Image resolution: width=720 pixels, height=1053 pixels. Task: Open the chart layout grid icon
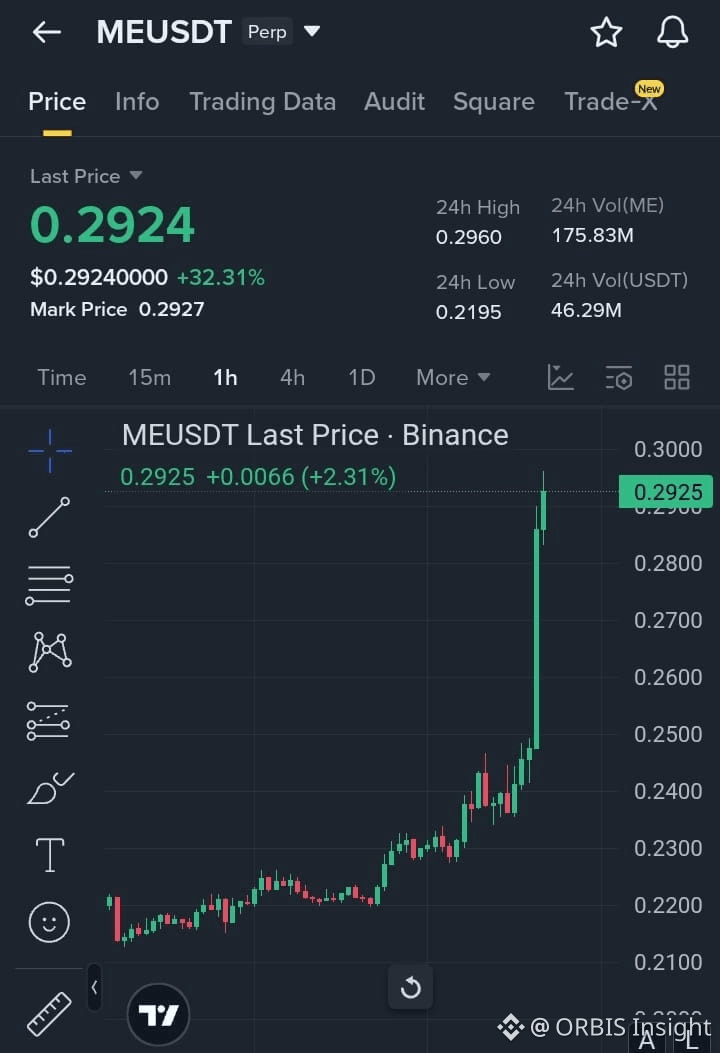click(x=677, y=377)
